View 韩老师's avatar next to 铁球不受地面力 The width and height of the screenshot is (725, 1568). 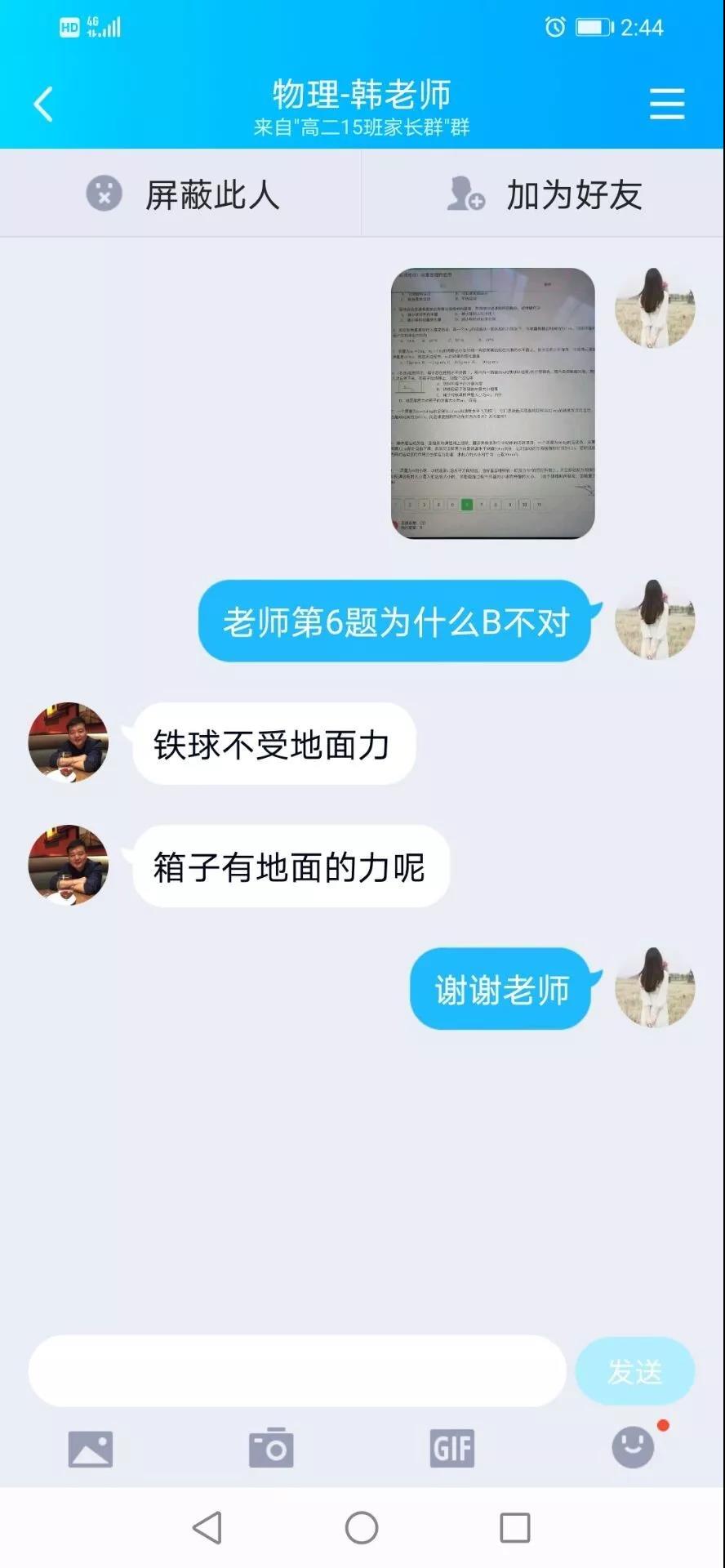[69, 742]
